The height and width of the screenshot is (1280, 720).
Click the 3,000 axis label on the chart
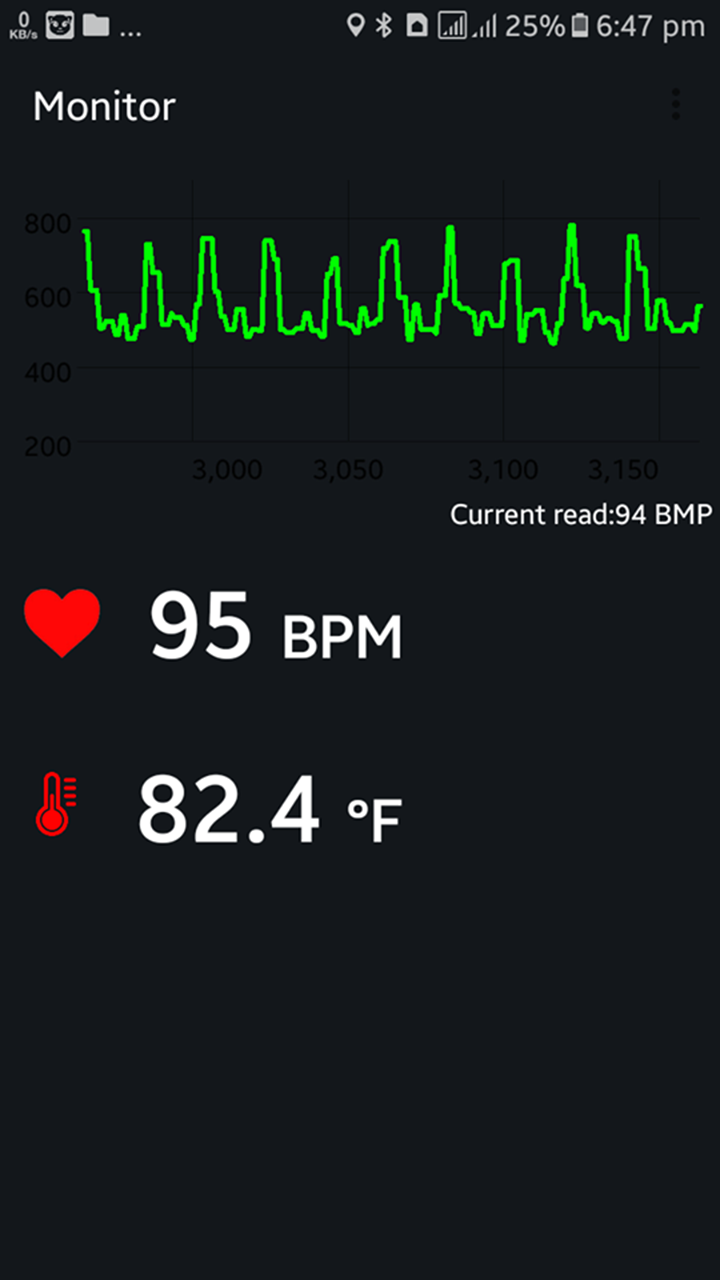pos(227,469)
